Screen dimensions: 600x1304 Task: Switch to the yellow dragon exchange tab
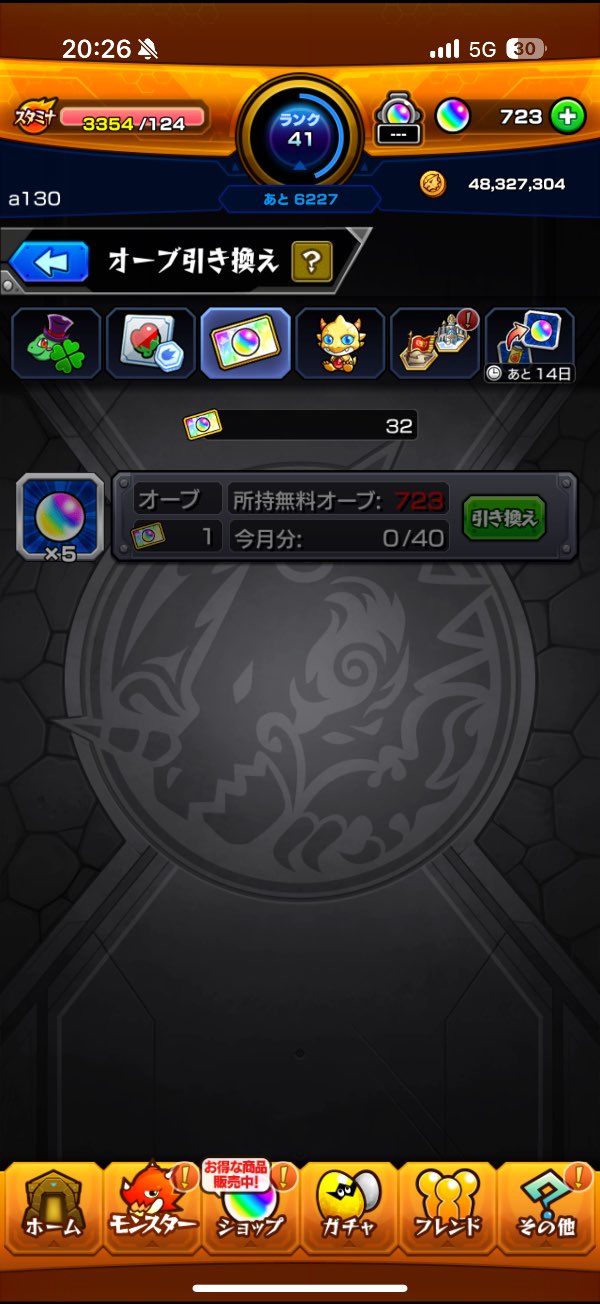pyautogui.click(x=340, y=343)
